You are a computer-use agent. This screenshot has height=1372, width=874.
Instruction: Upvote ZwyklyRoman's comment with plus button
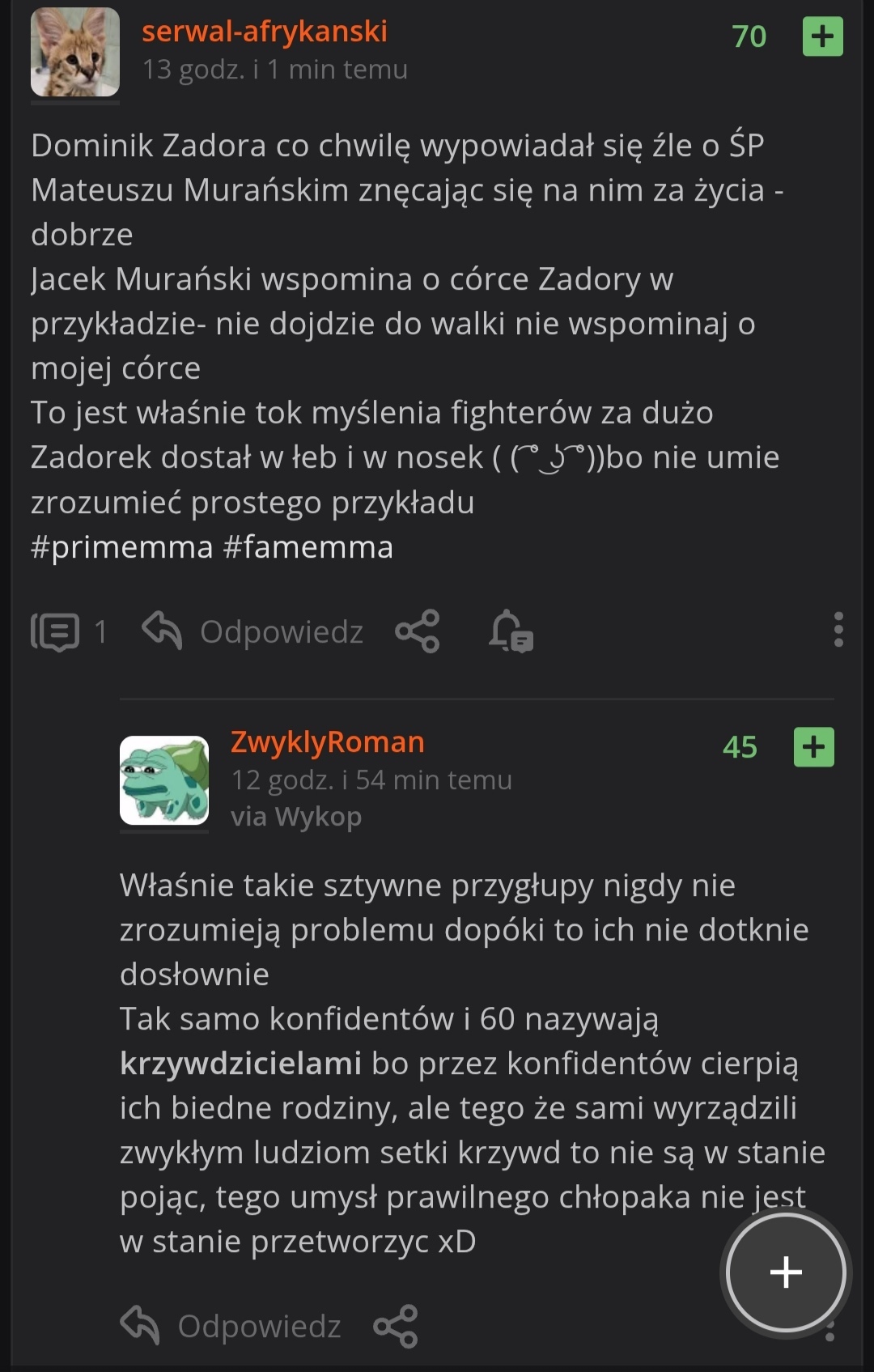[813, 746]
